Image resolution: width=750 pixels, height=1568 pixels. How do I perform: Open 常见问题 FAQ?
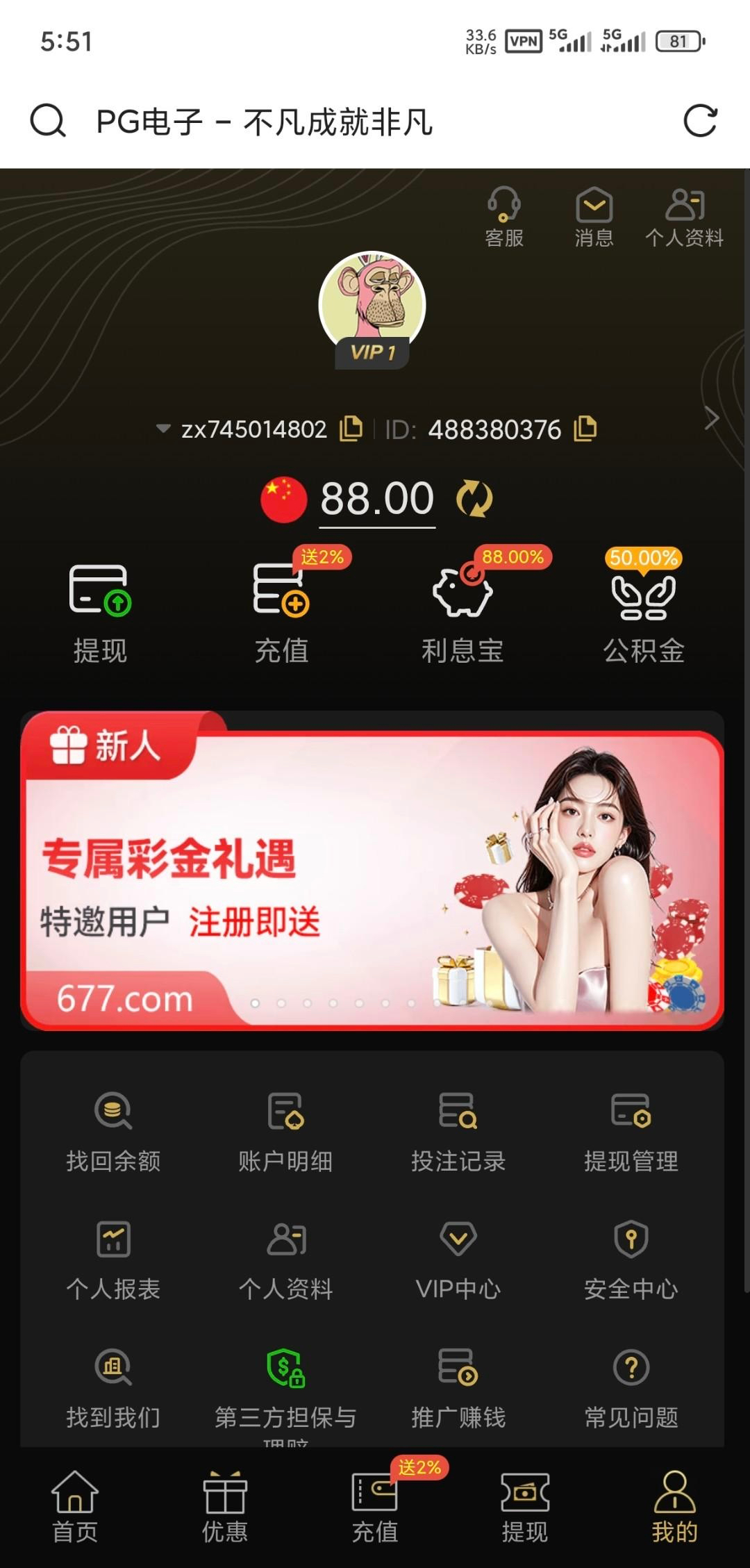coord(631,1386)
